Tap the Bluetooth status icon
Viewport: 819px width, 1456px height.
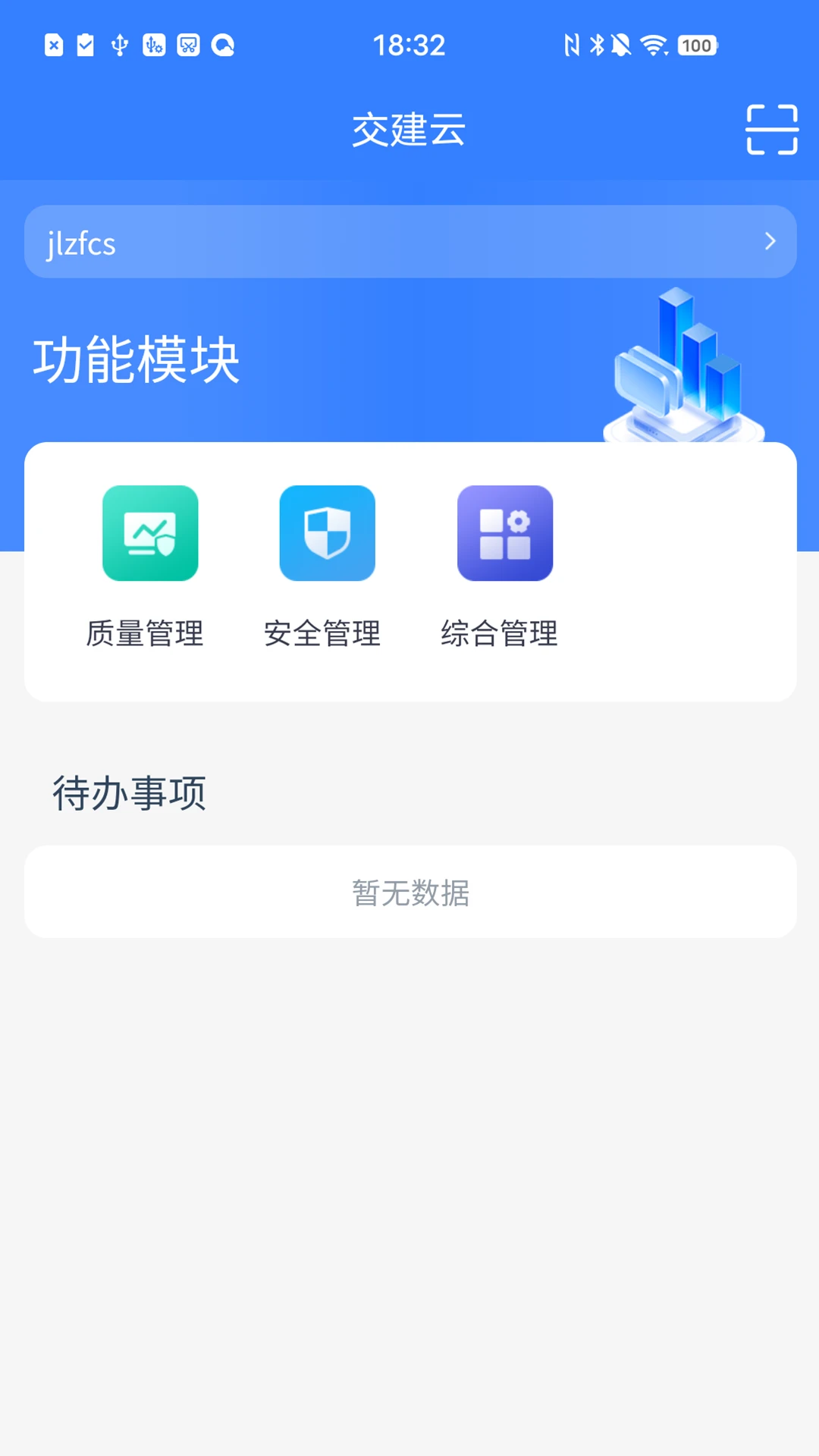click(597, 45)
